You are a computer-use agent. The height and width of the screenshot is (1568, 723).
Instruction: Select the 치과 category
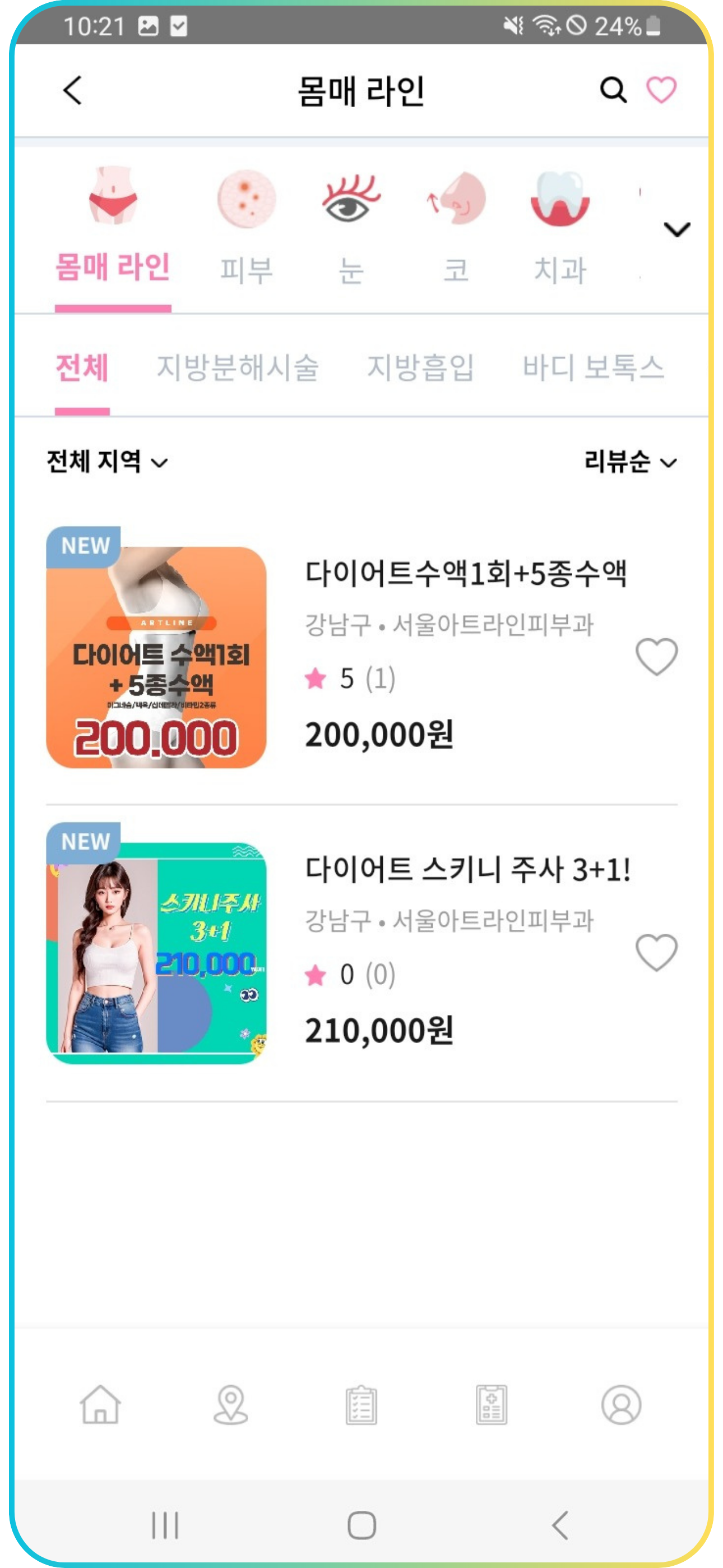(560, 227)
